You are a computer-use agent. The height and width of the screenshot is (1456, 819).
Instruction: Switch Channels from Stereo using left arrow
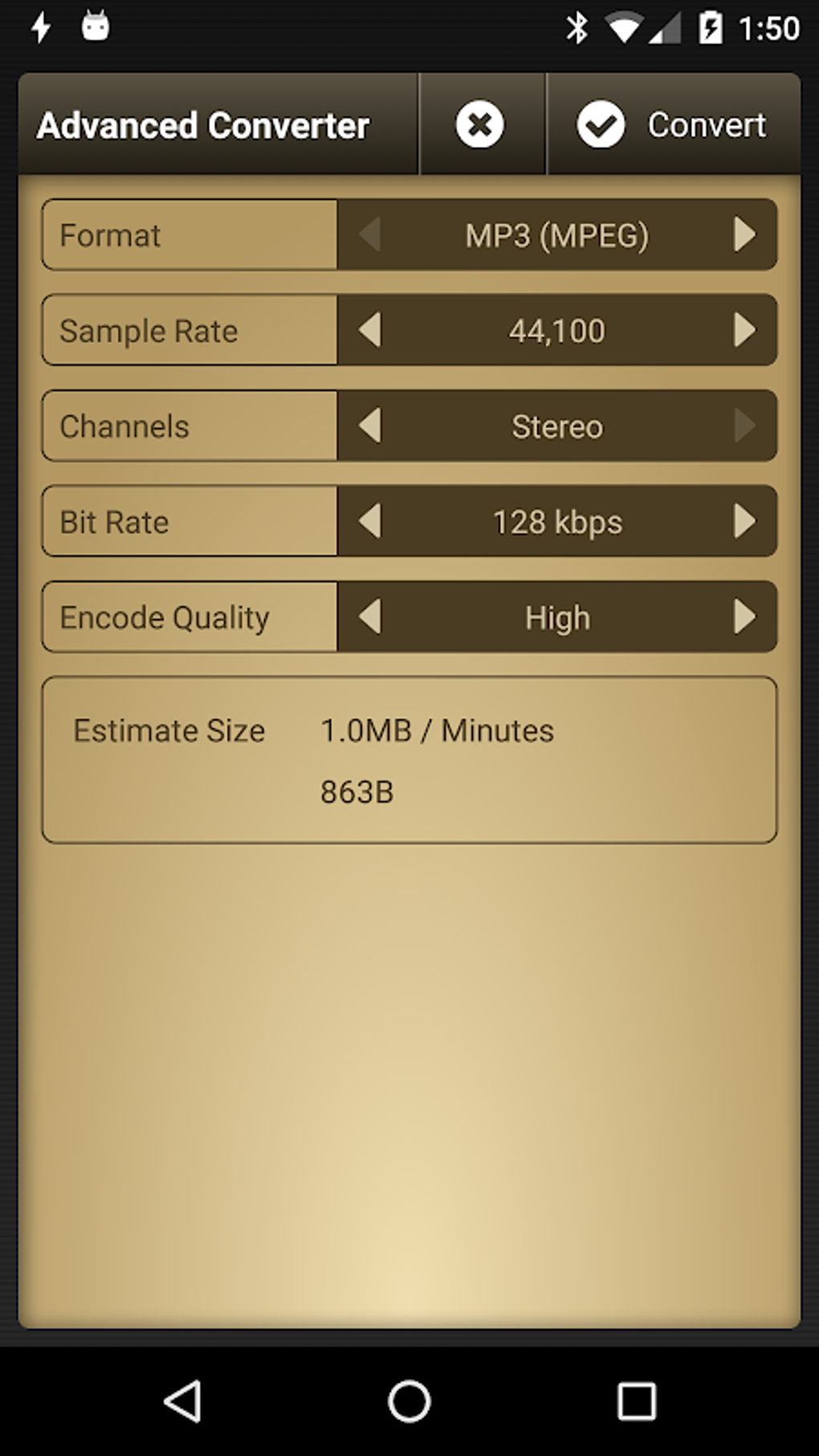click(x=370, y=426)
